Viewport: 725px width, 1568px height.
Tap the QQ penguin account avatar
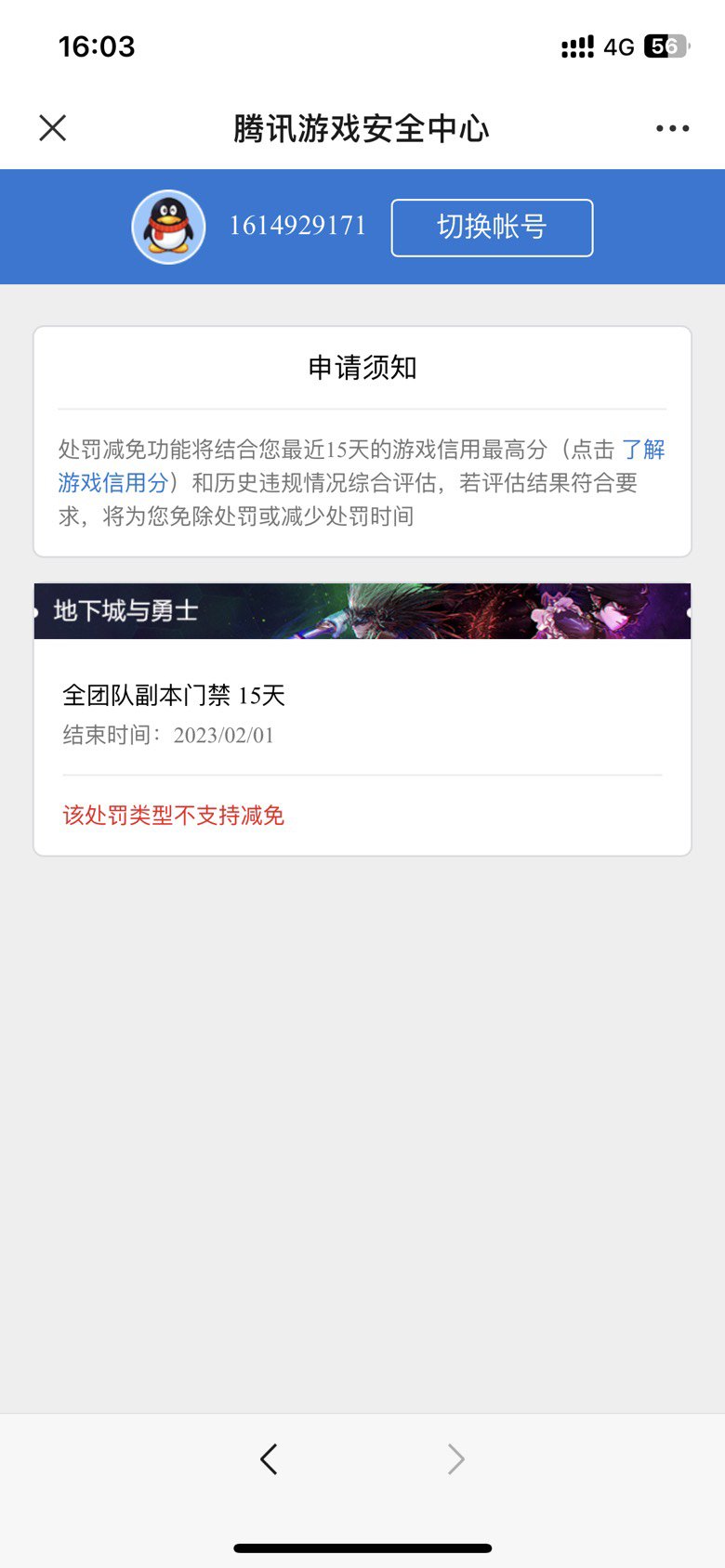click(168, 227)
